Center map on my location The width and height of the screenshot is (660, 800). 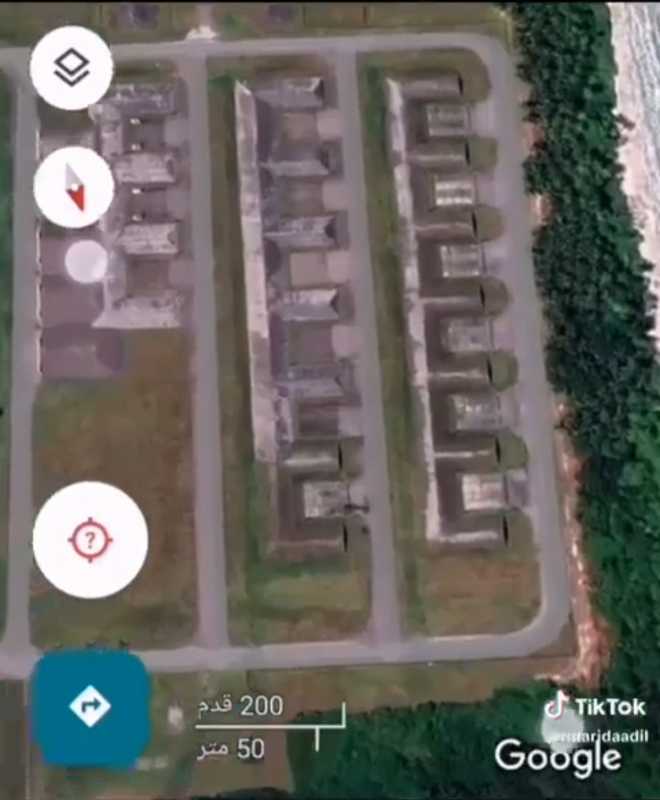[x=90, y=540]
